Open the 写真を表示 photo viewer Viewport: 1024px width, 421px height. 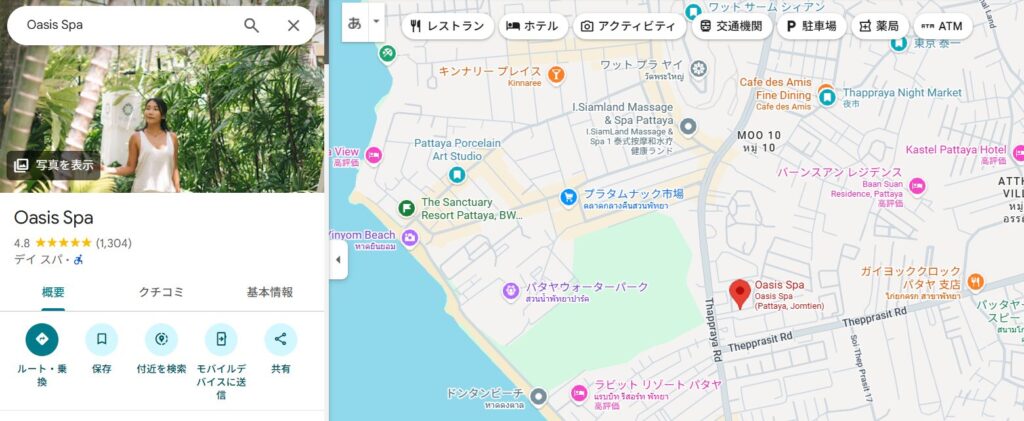54,165
